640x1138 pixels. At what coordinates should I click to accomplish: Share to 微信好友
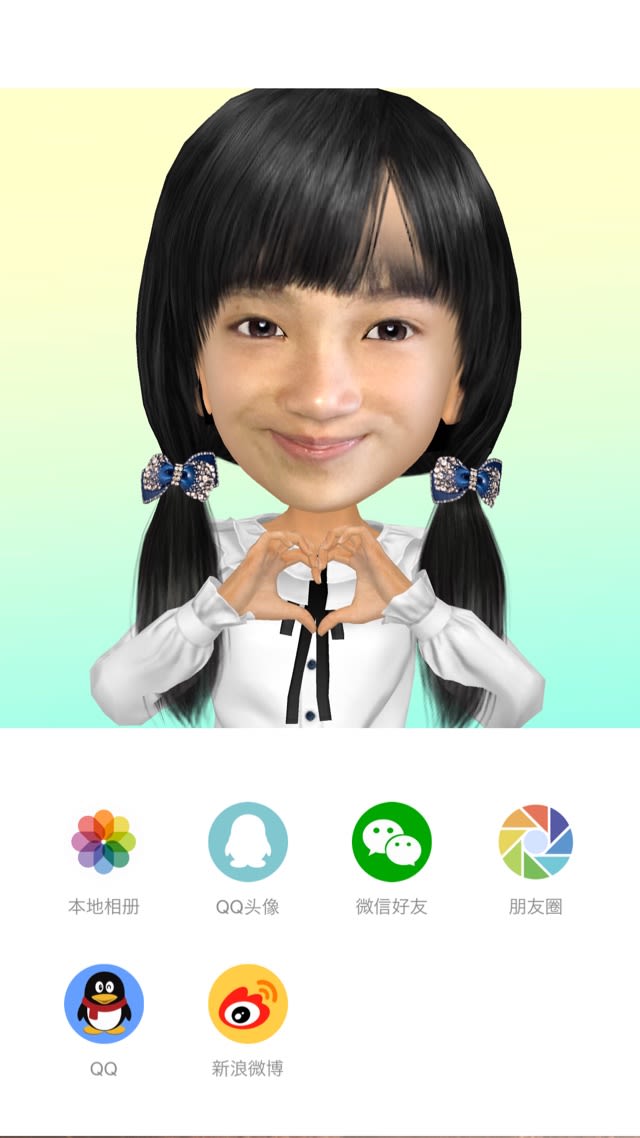click(392, 842)
